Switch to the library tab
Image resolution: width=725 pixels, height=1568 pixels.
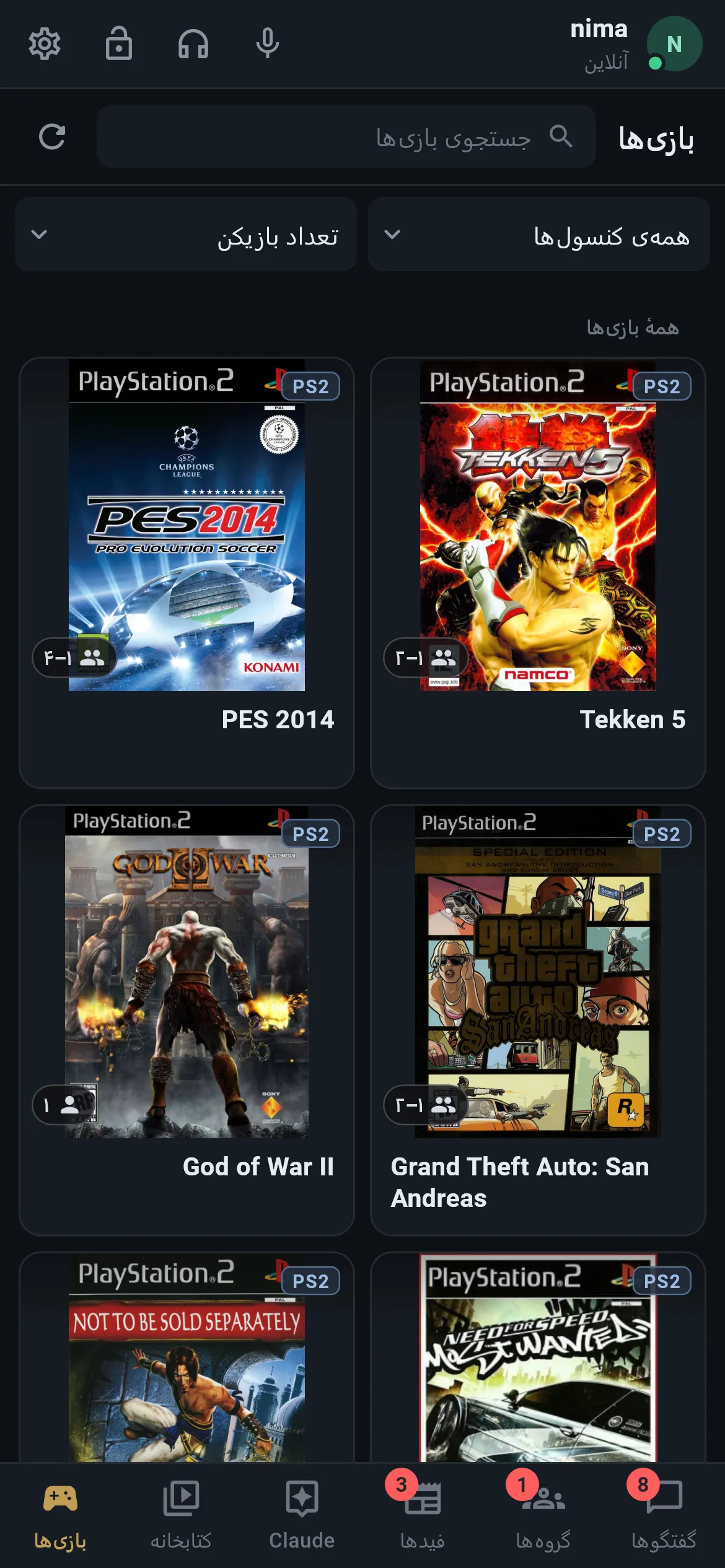(x=181, y=1515)
